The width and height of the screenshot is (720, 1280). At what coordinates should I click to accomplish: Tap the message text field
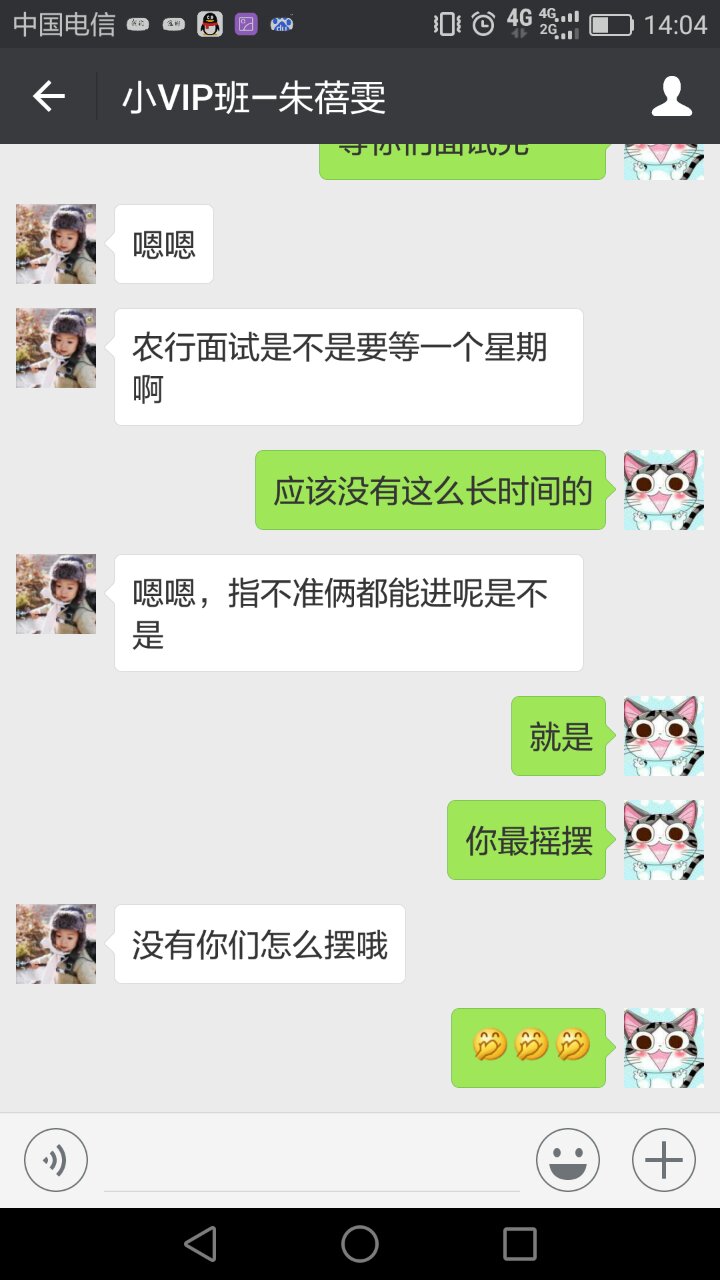pos(312,1162)
